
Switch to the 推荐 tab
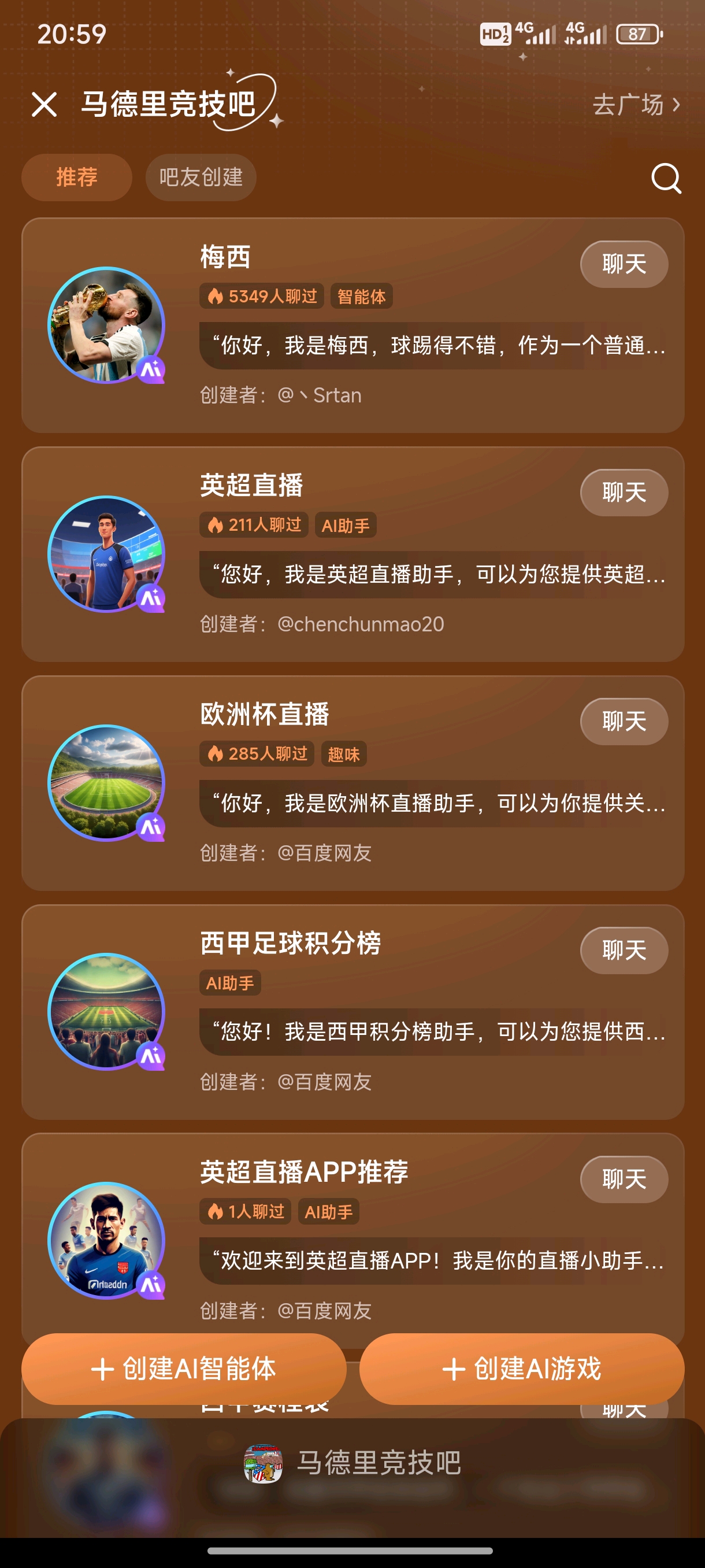pos(77,177)
